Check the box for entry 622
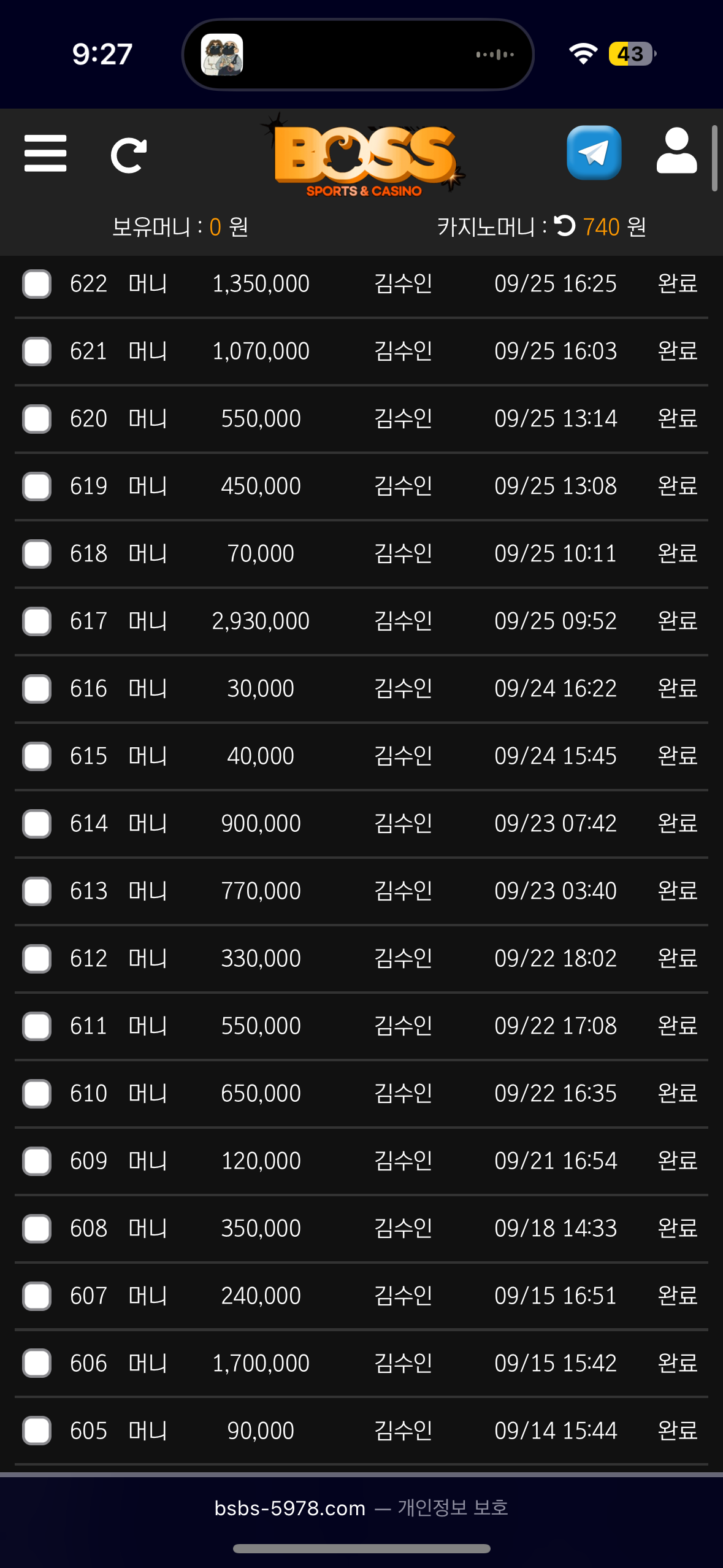 point(37,284)
